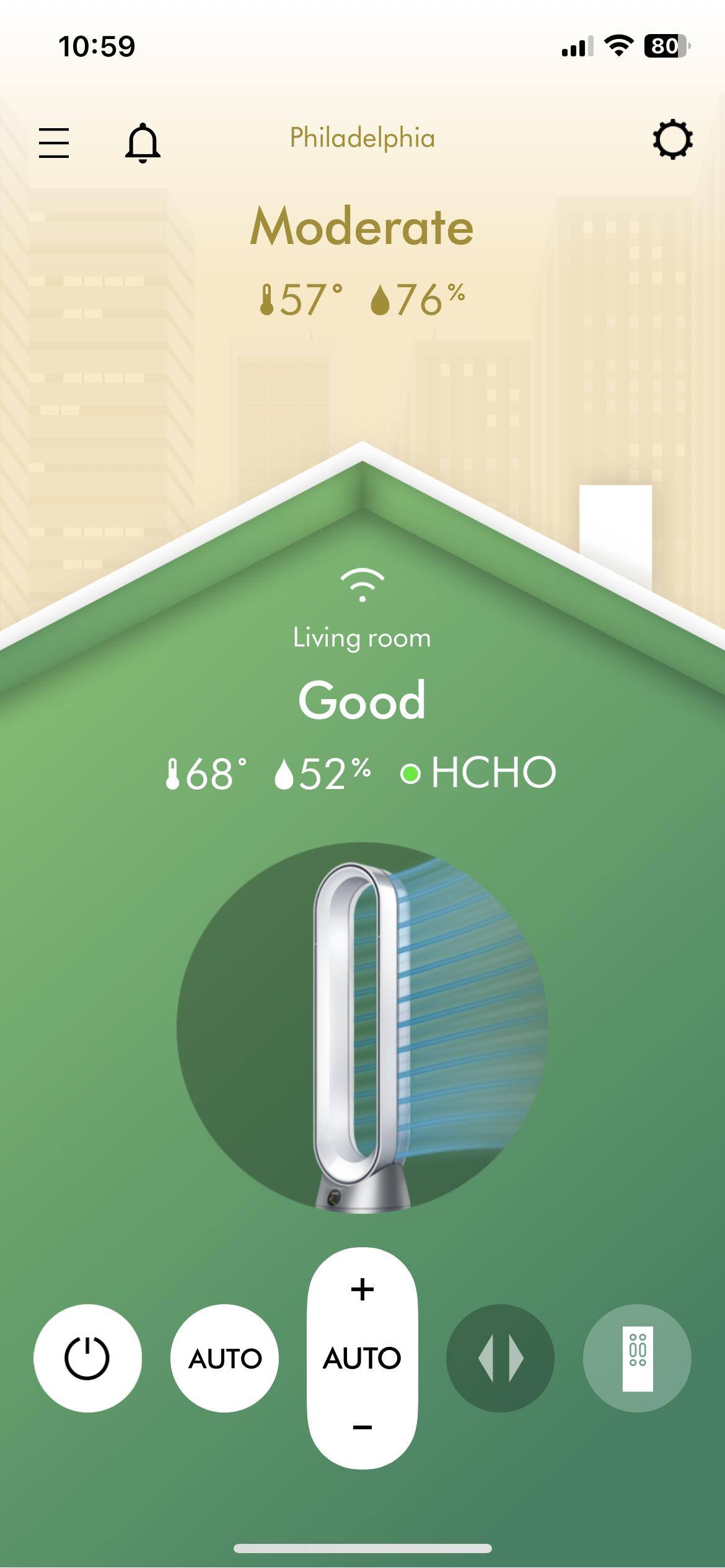Toggle the round AUTO mode button
Screen dimensions: 725x1568
pos(224,1358)
